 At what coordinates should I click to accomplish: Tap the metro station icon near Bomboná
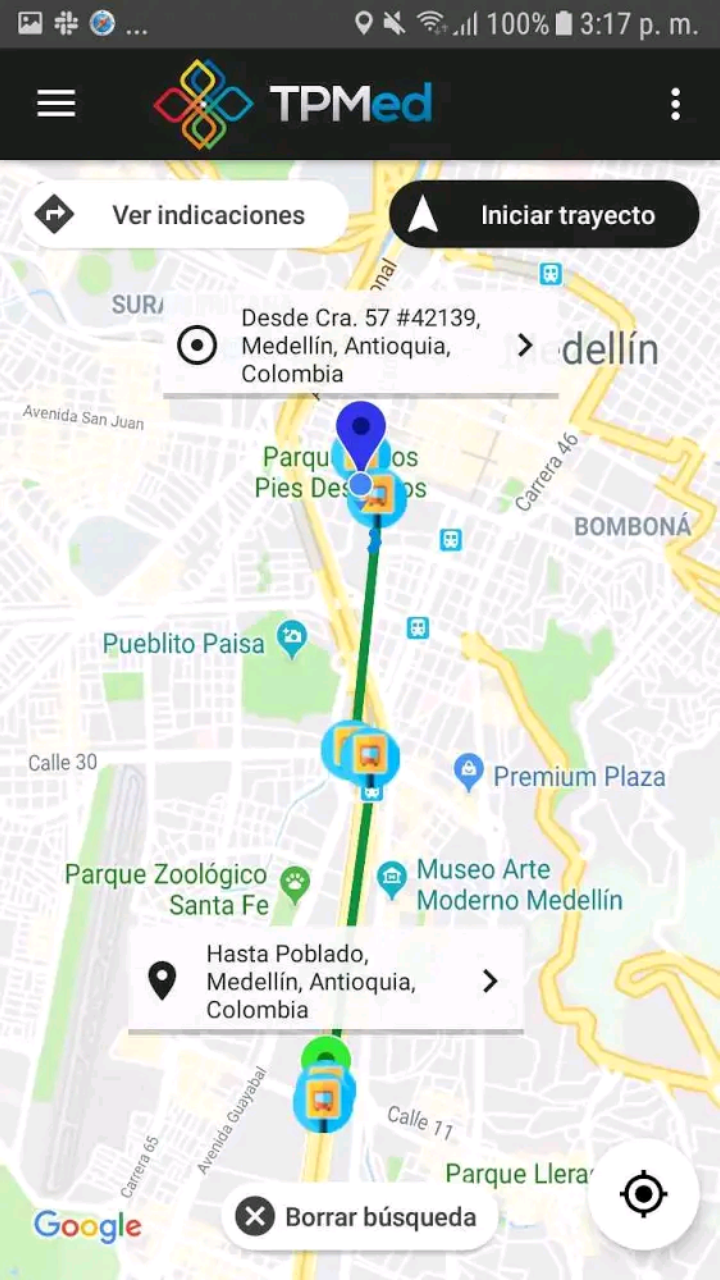(x=452, y=540)
